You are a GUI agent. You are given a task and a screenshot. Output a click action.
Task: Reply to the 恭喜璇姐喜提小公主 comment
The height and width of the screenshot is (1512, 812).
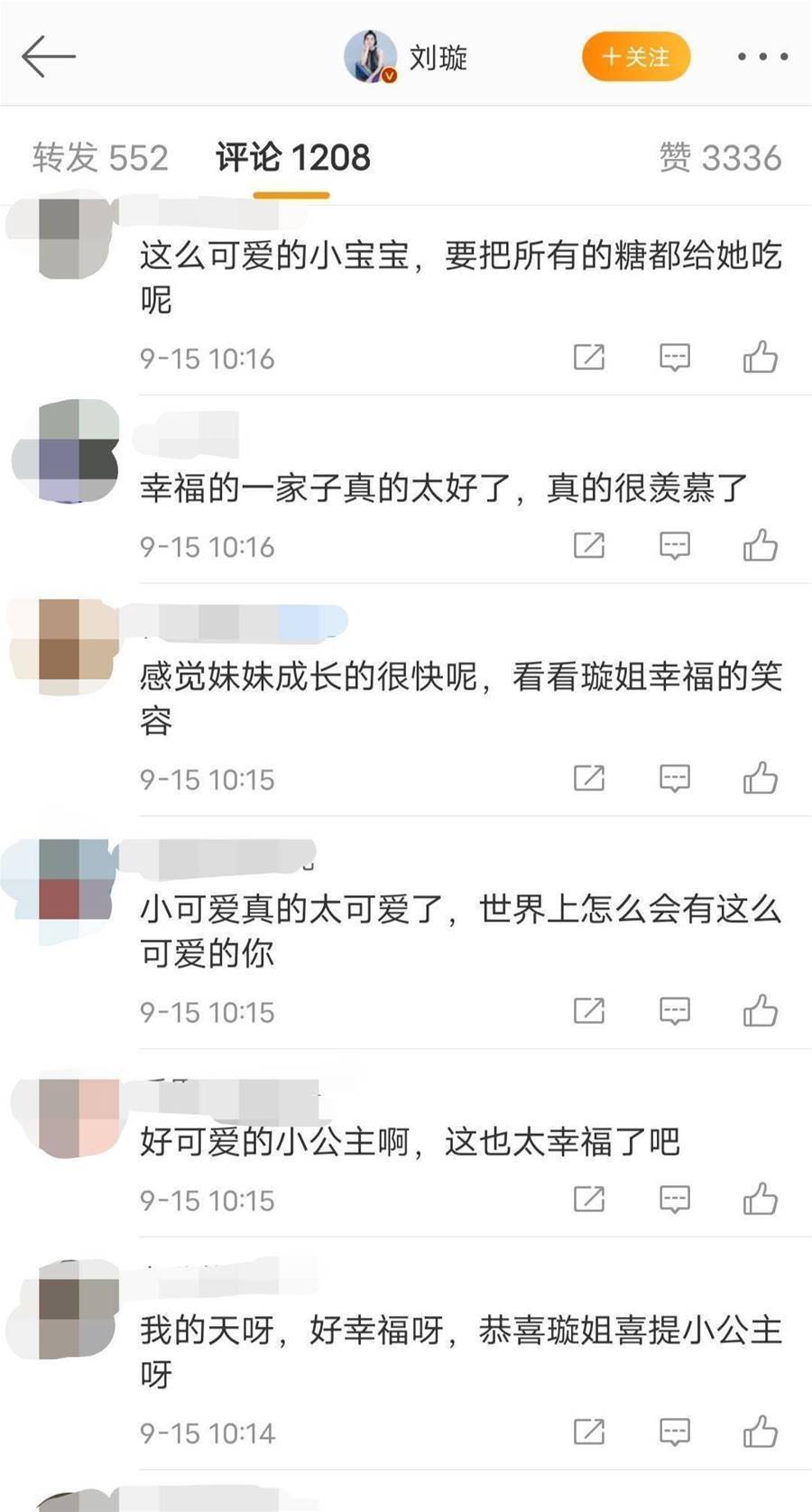[675, 1432]
